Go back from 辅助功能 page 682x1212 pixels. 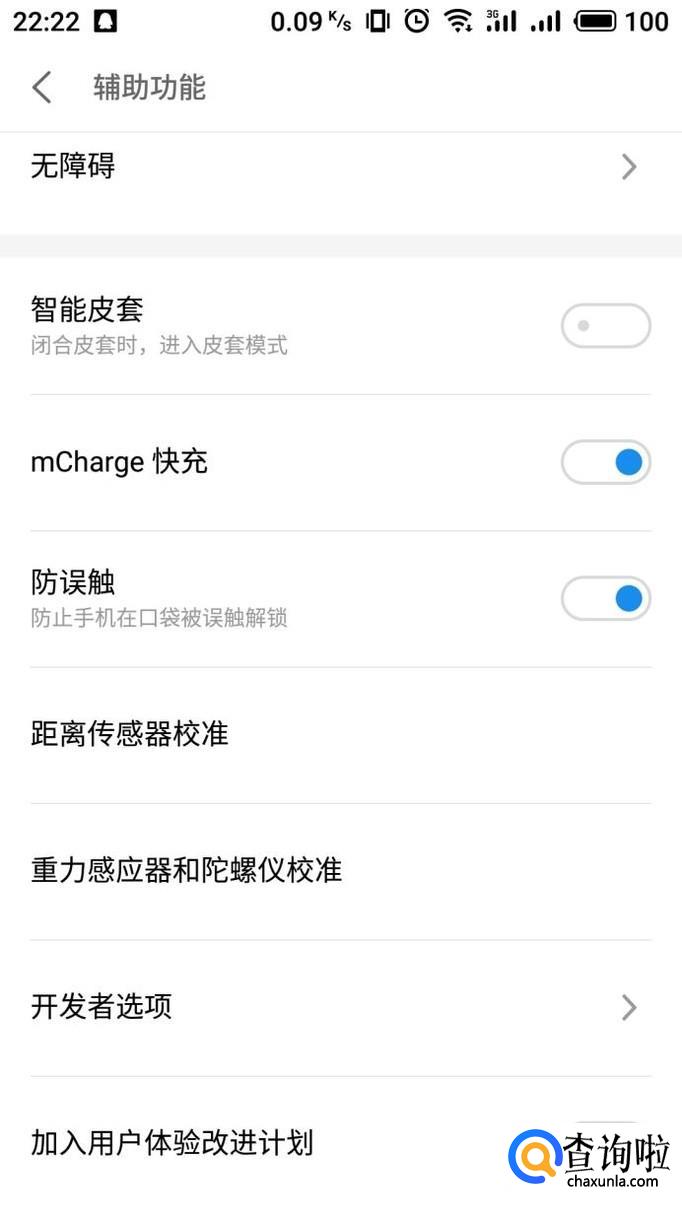click(x=42, y=88)
